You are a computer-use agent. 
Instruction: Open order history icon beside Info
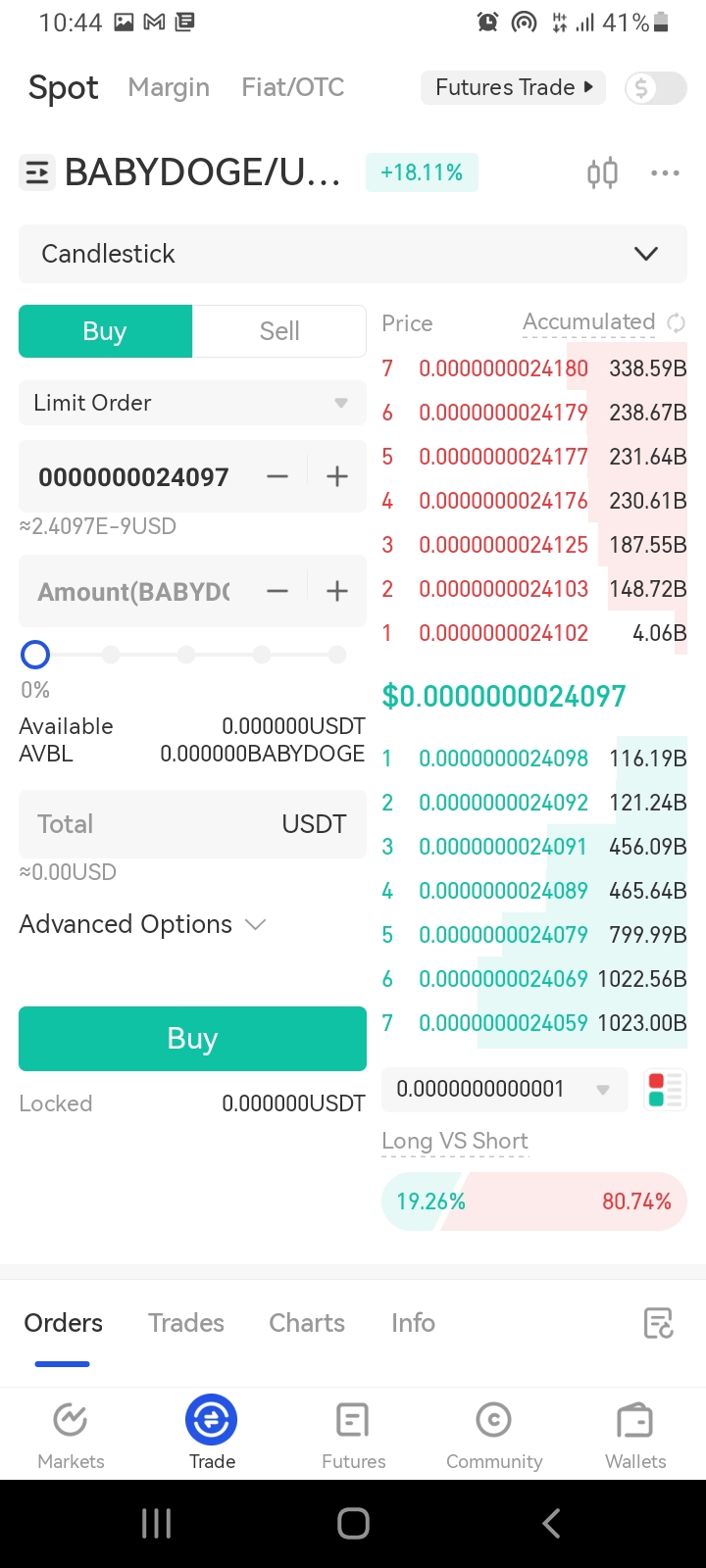coord(658,1323)
